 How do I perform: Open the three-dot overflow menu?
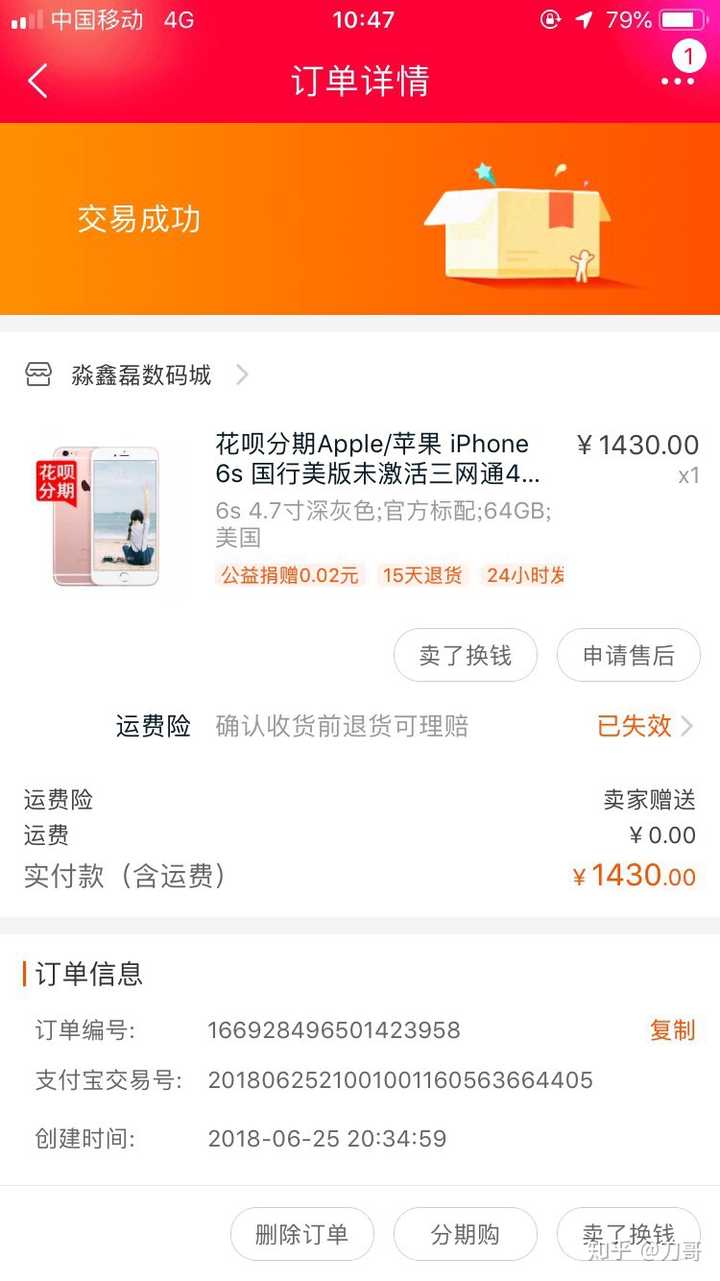(x=677, y=81)
